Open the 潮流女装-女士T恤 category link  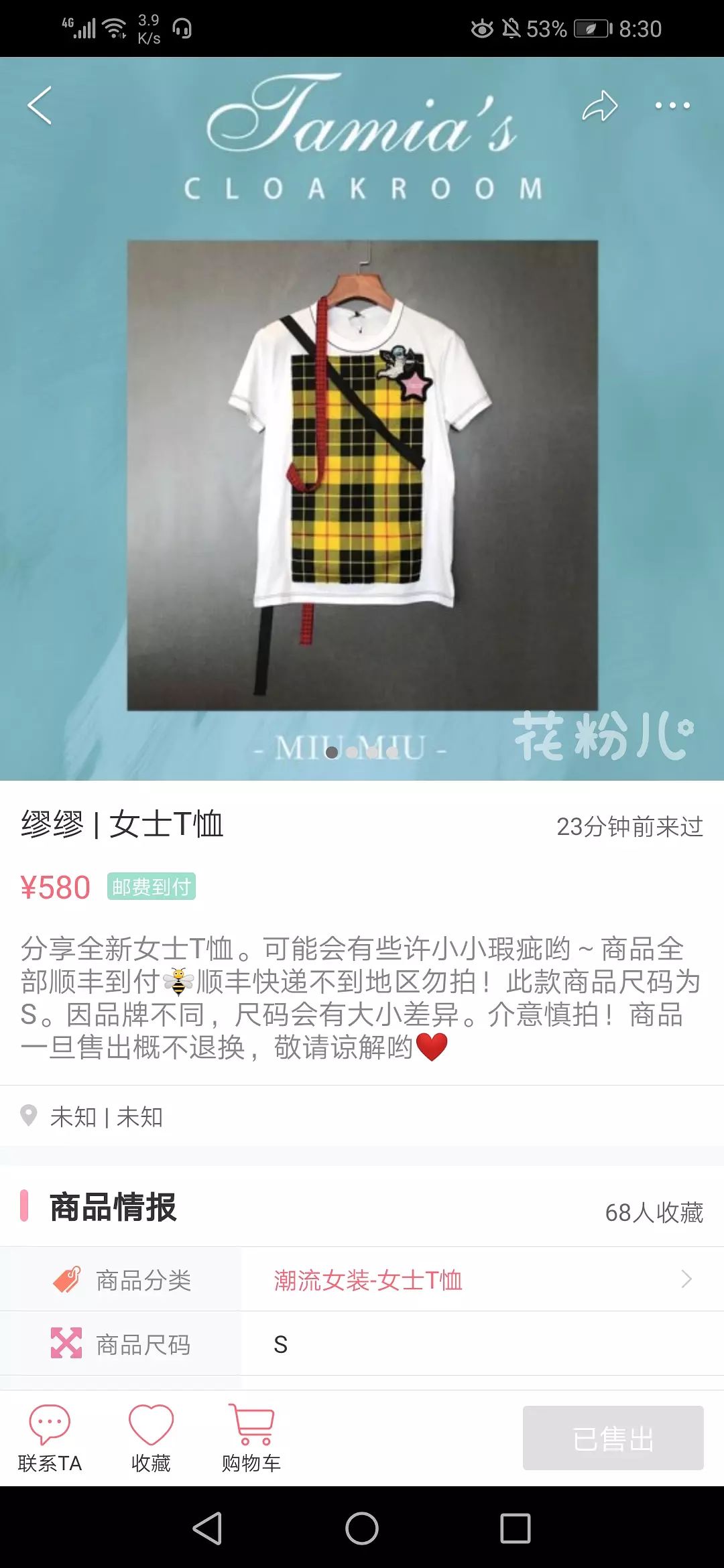[367, 1279]
